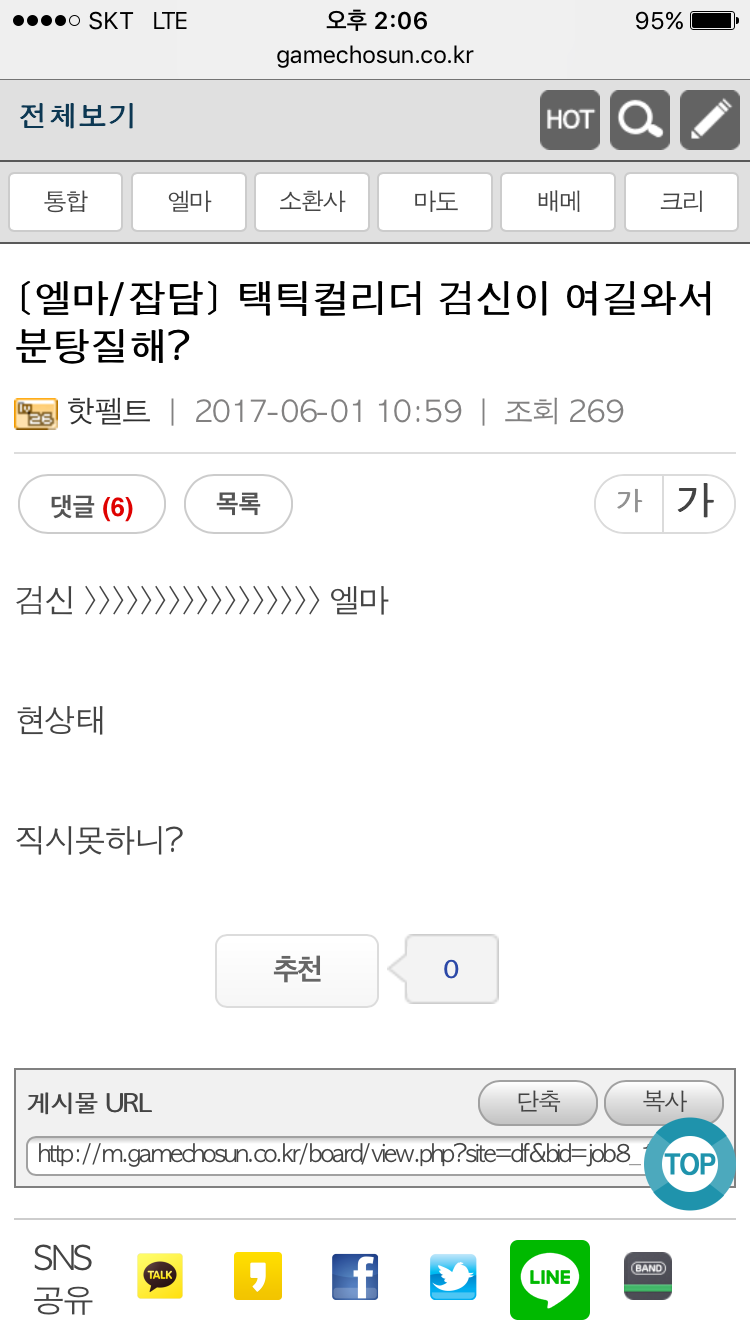Recommend this post with 추천
750x1334 pixels.
(x=297, y=970)
